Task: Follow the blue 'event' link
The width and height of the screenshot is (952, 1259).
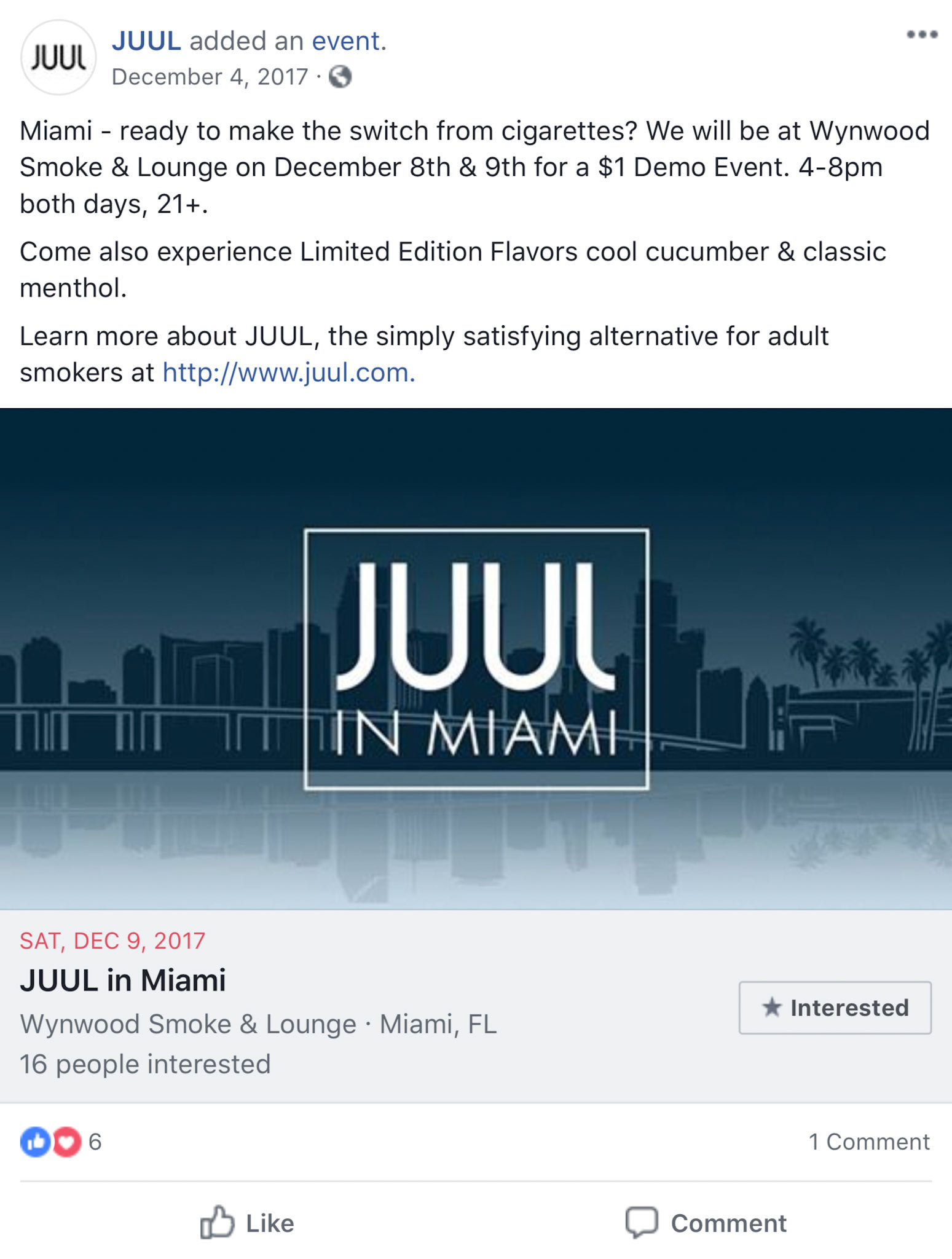Action: [x=346, y=41]
